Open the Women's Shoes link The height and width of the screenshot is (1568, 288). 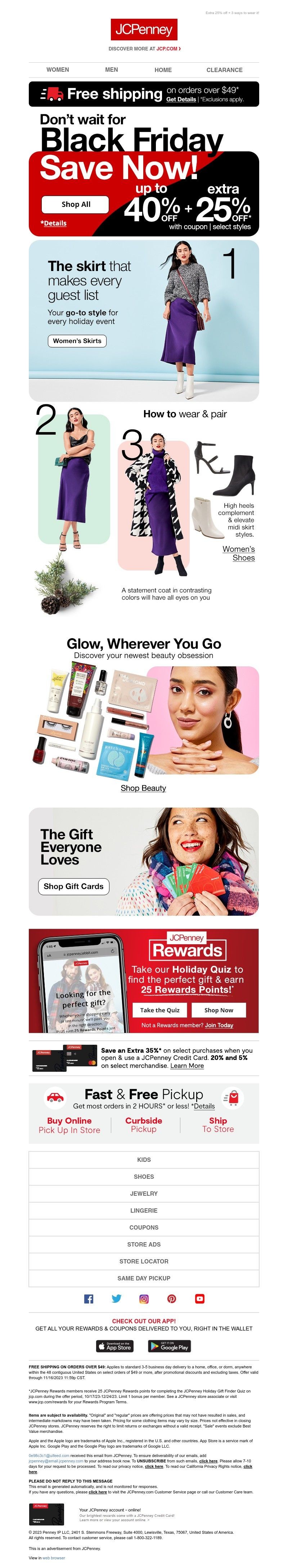point(239,553)
